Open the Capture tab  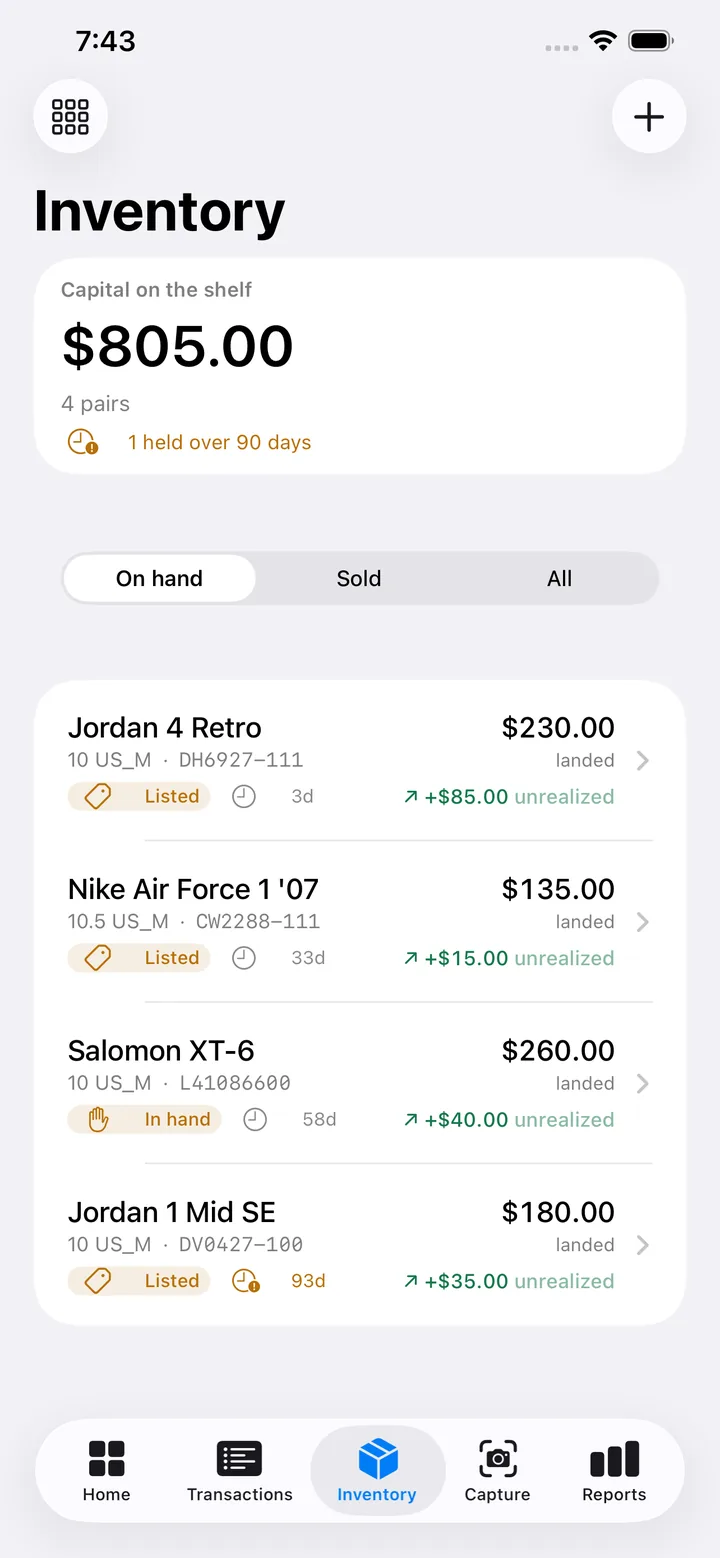tap(497, 1471)
